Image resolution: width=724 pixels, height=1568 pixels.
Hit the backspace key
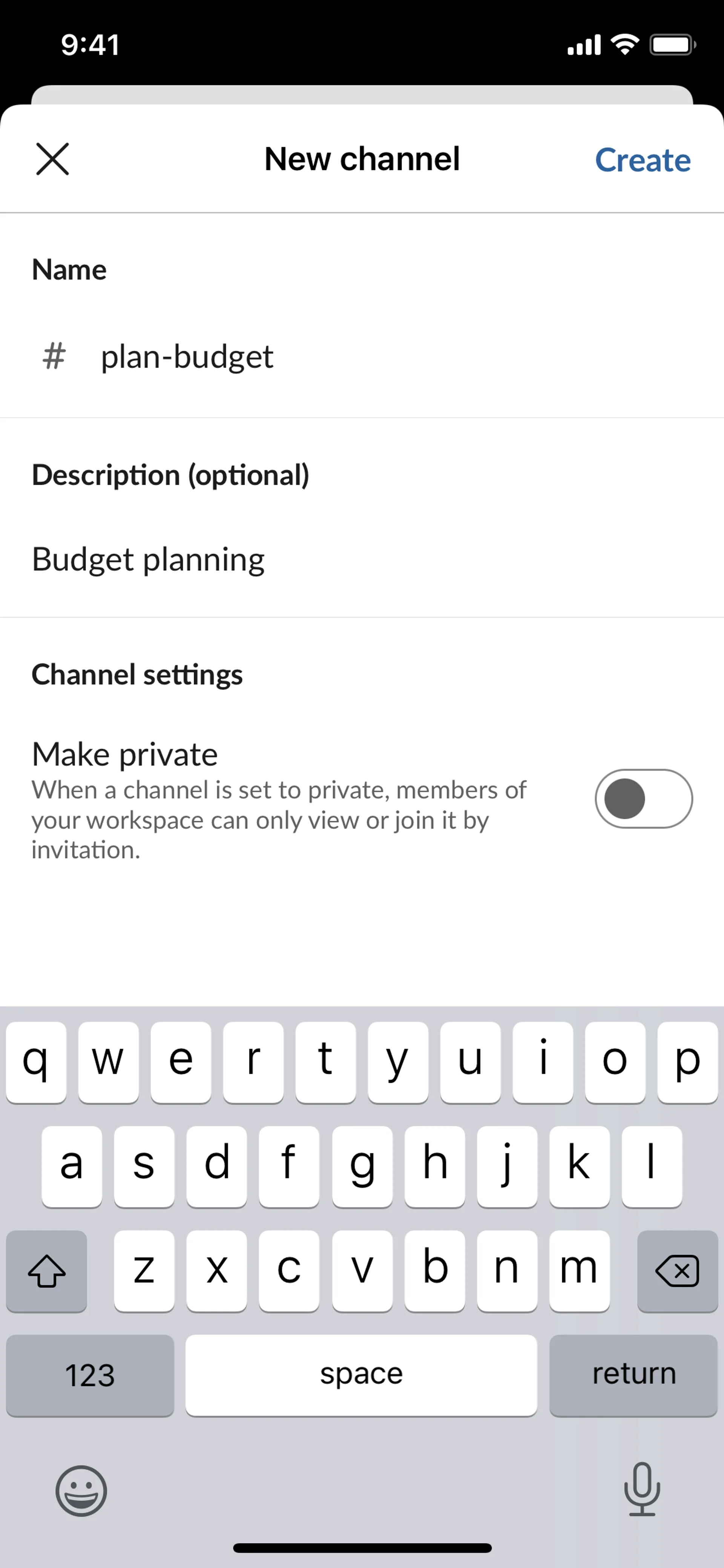click(676, 1271)
